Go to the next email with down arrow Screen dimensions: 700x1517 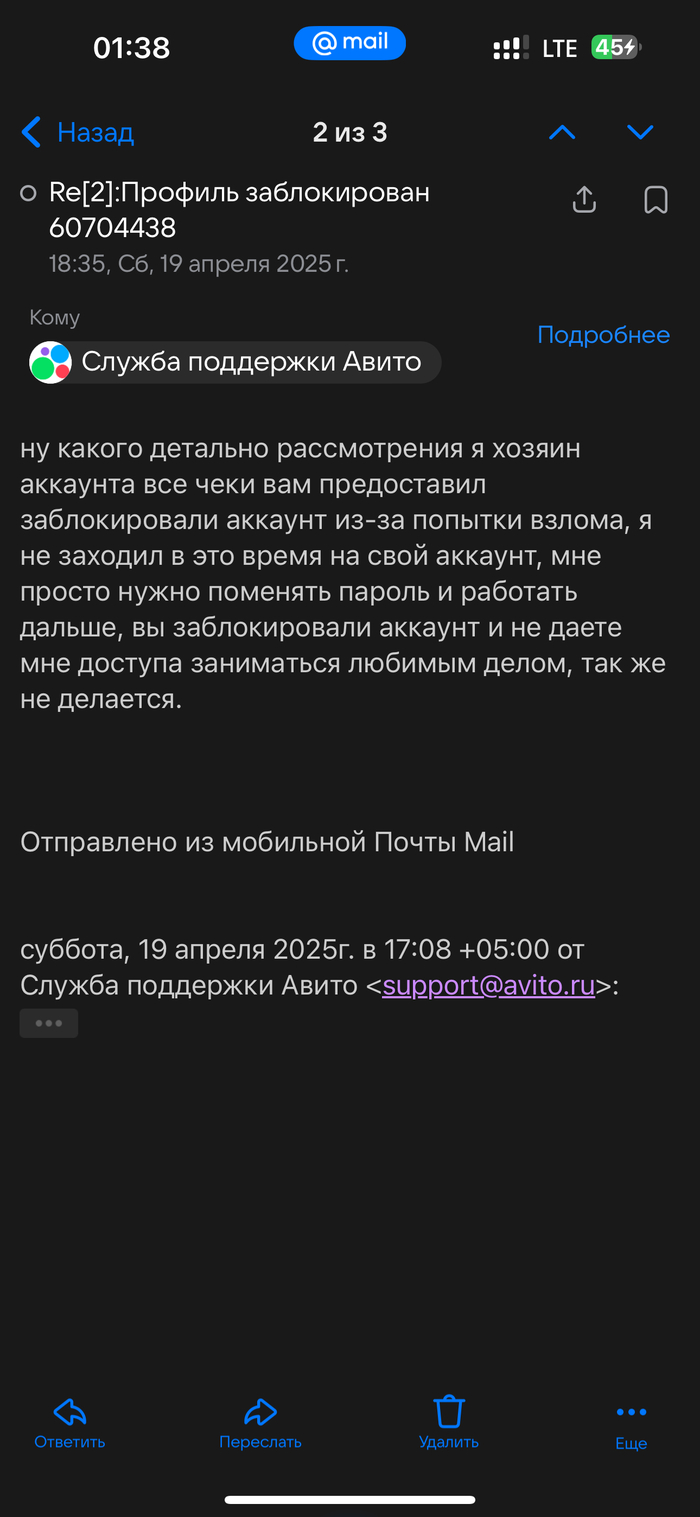click(x=640, y=132)
